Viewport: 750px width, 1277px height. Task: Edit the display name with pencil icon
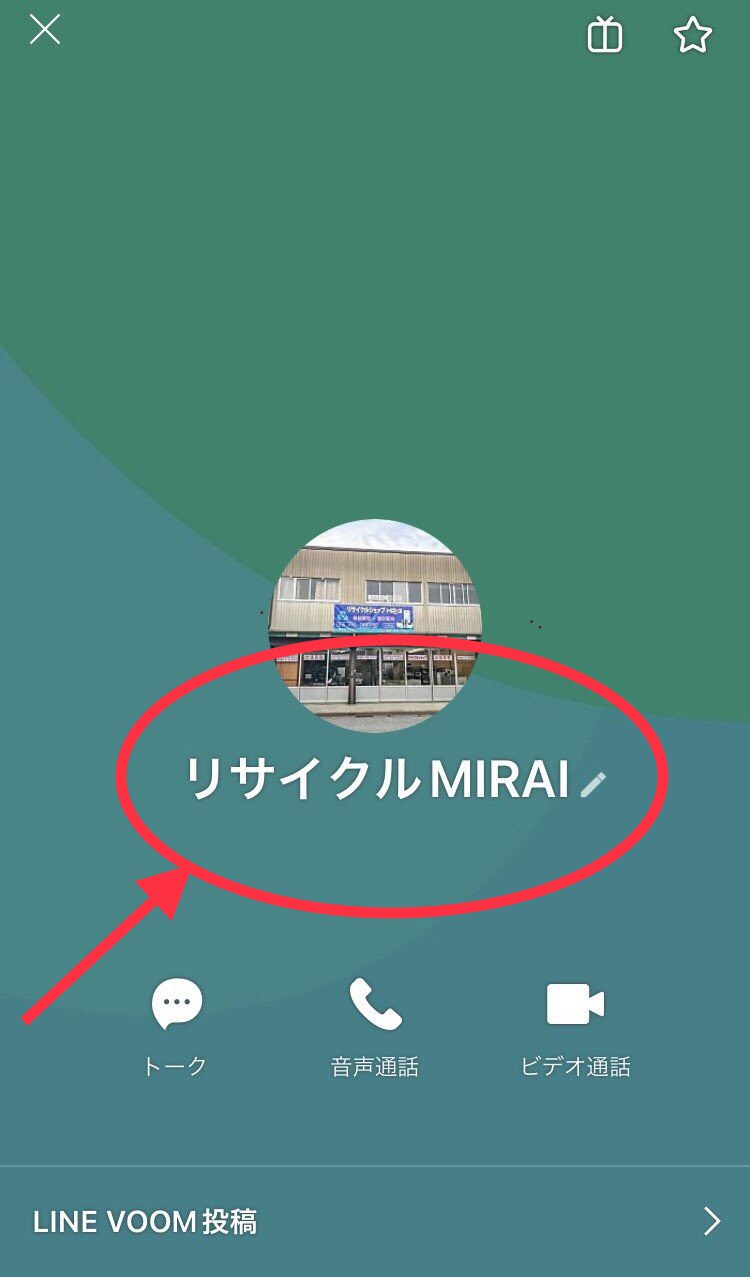point(594,784)
